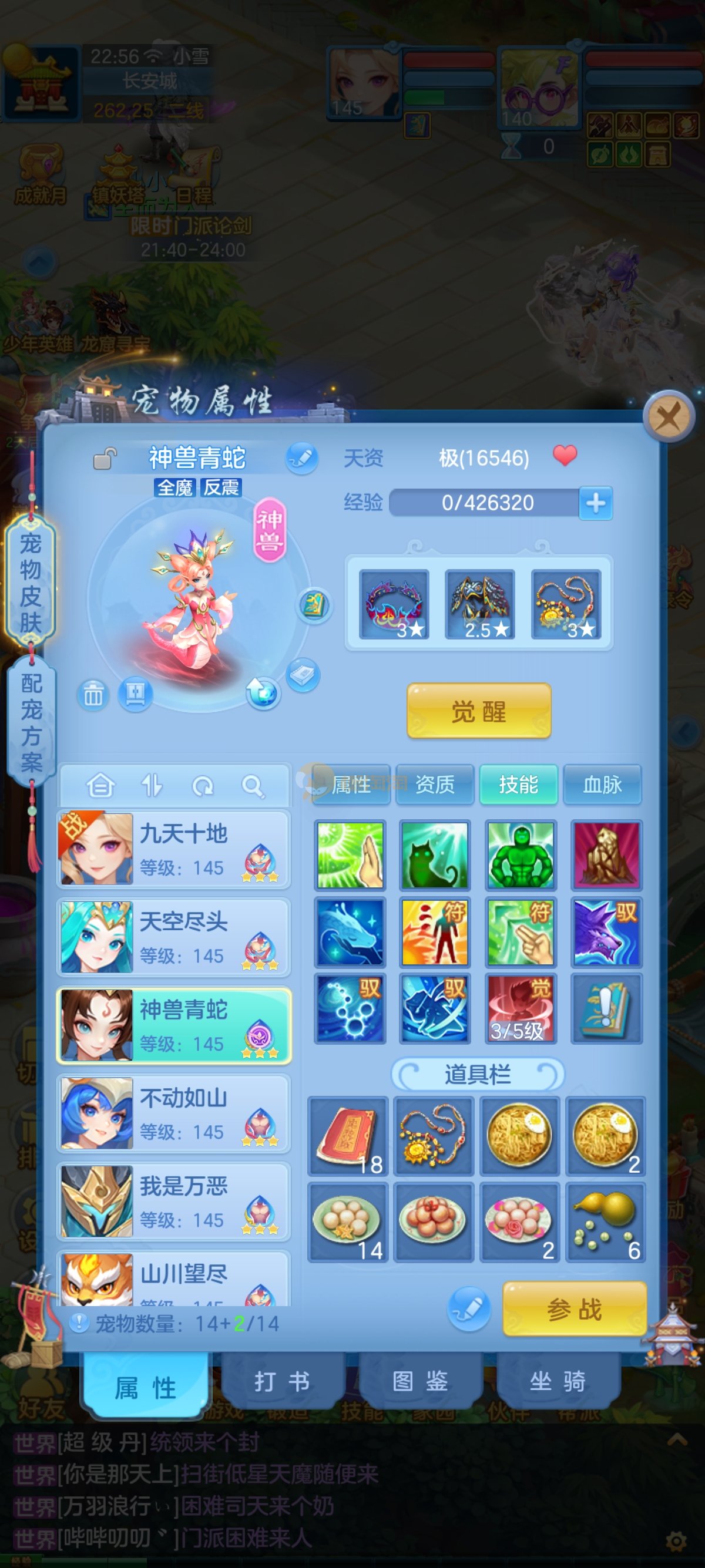Close the pet attributes panel
This screenshot has height=1568, width=705.
(669, 418)
